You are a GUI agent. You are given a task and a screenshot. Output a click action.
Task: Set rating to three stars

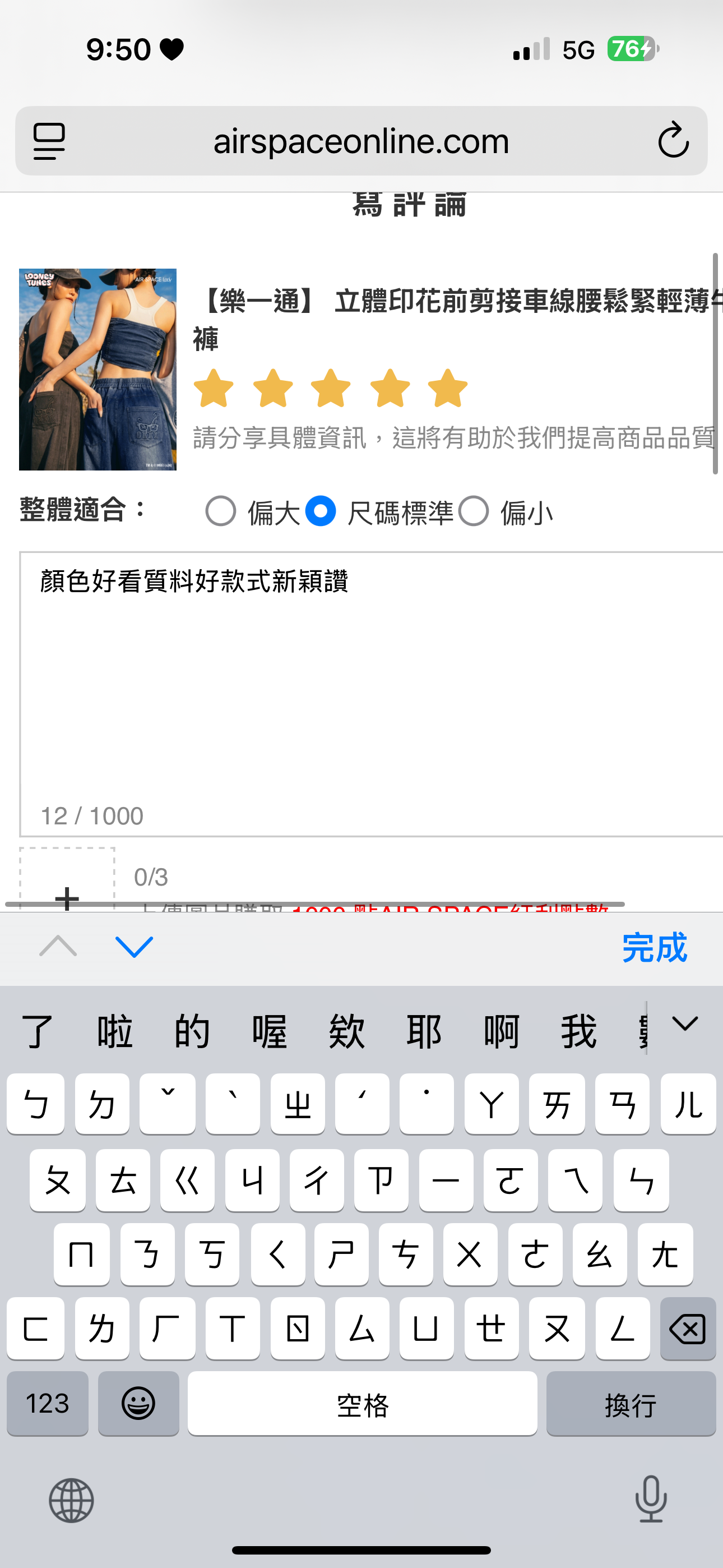331,388
